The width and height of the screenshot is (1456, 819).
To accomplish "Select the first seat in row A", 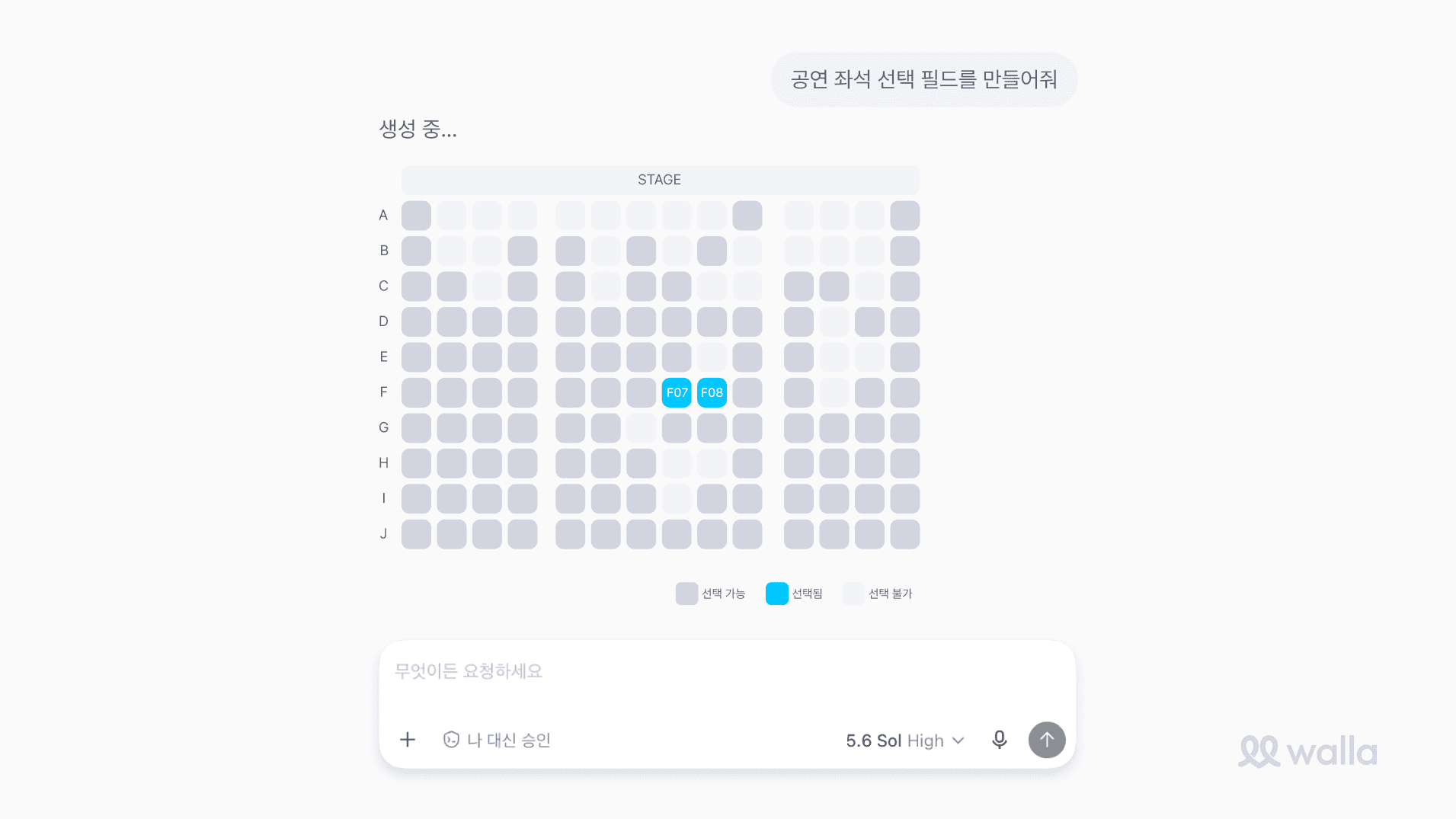I will [x=416, y=216].
